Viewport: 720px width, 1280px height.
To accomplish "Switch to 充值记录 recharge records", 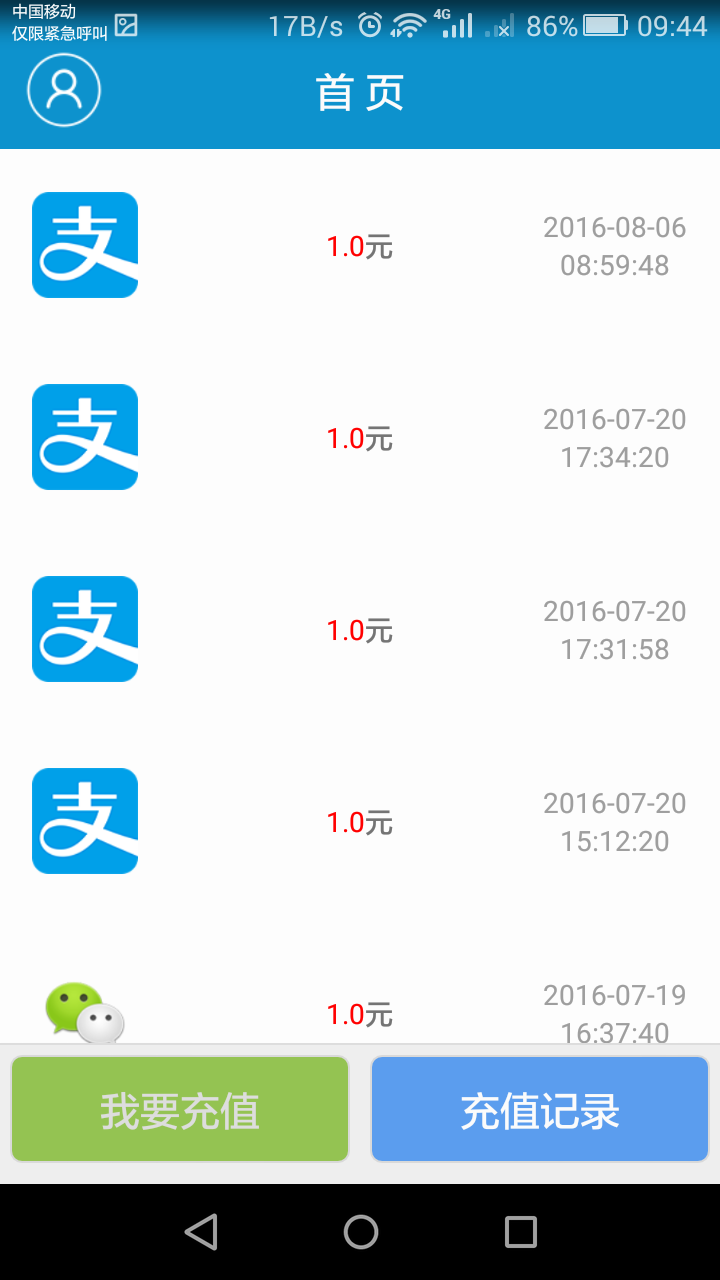I will 540,1110.
